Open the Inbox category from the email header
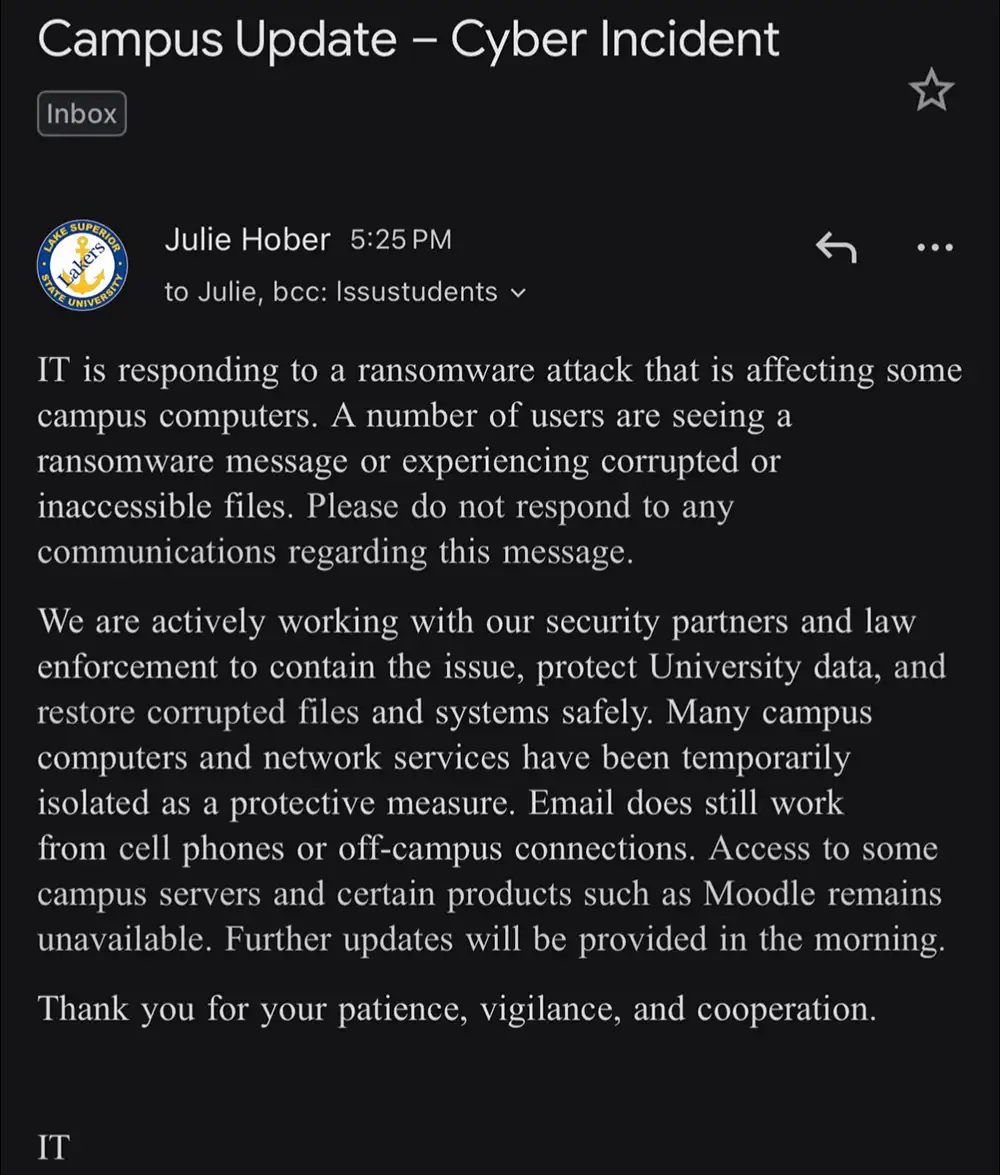The width and height of the screenshot is (1000, 1175). [x=81, y=113]
